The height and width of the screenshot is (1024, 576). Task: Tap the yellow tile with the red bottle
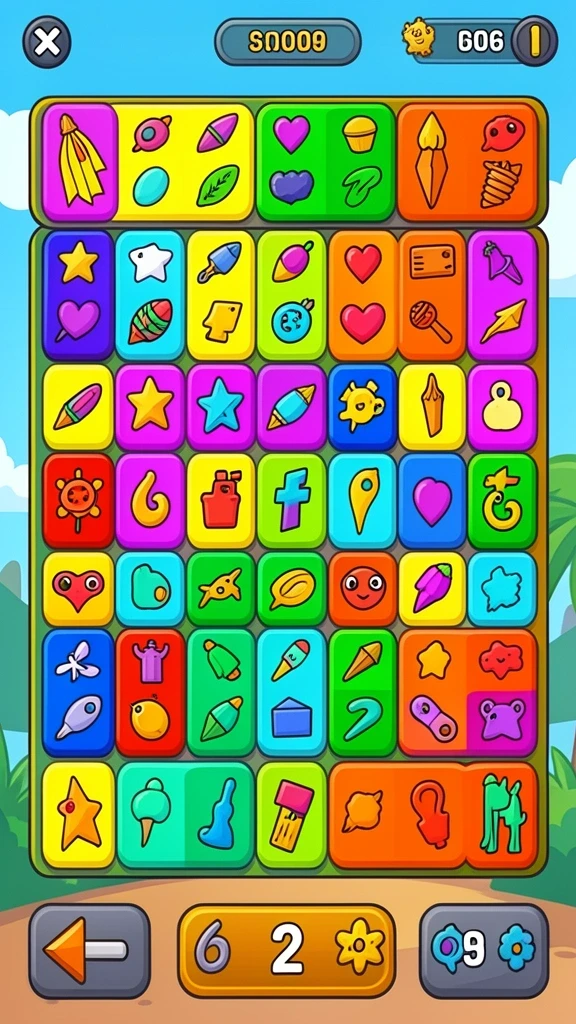coord(221,500)
